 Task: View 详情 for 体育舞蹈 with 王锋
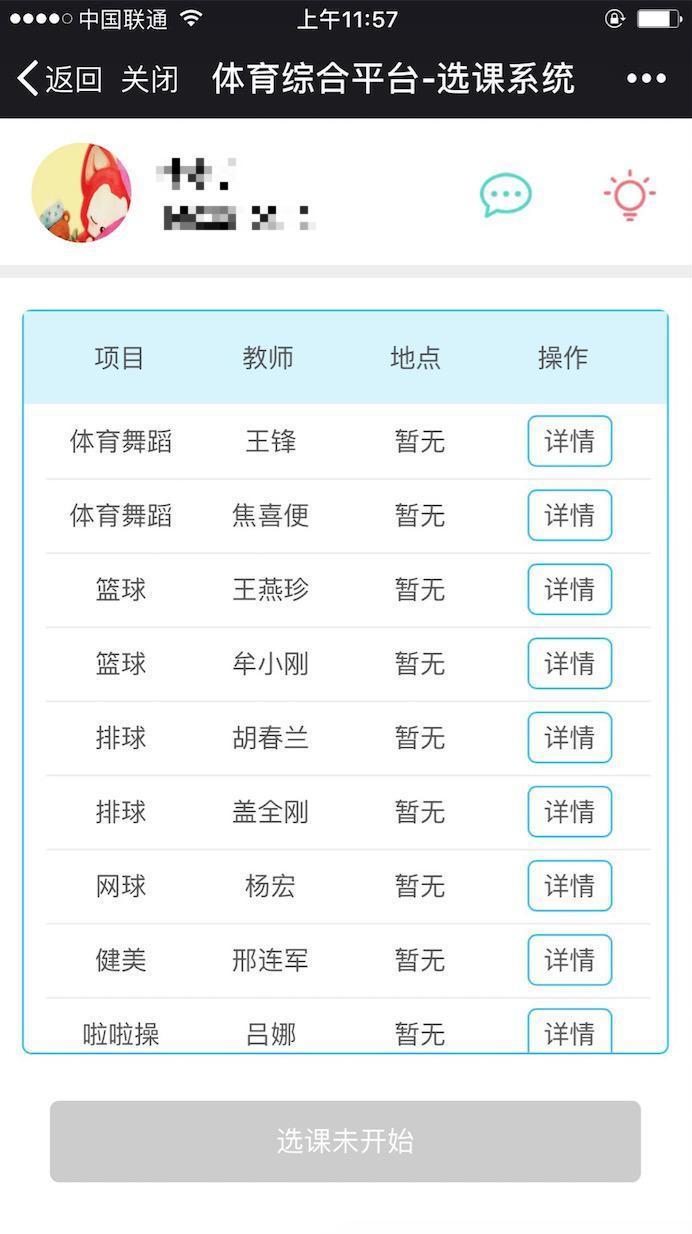point(569,441)
